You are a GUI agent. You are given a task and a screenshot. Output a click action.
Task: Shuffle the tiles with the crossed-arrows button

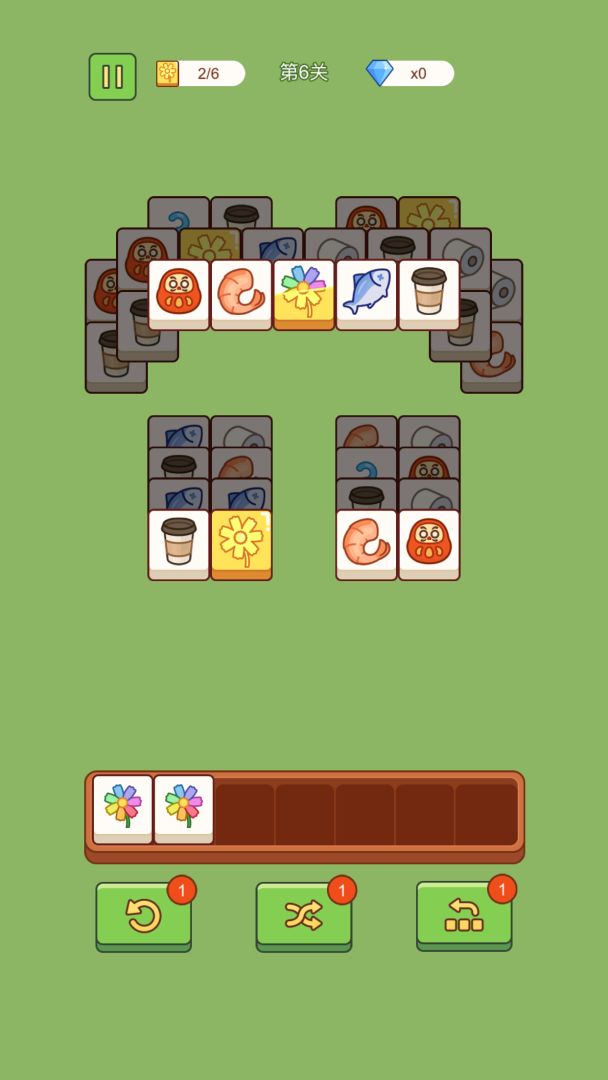[304, 917]
